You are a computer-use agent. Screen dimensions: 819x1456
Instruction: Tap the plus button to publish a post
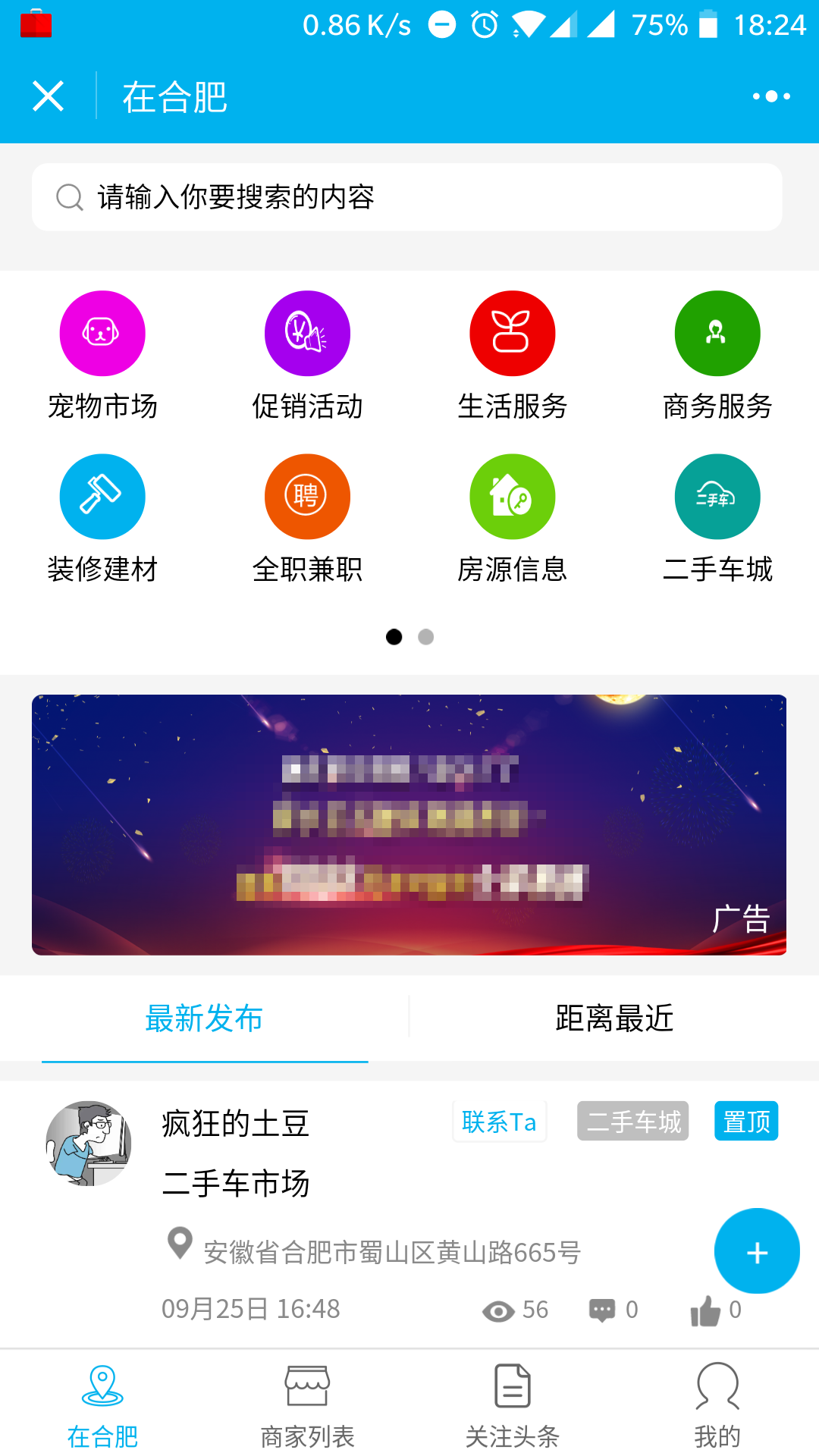(757, 1251)
